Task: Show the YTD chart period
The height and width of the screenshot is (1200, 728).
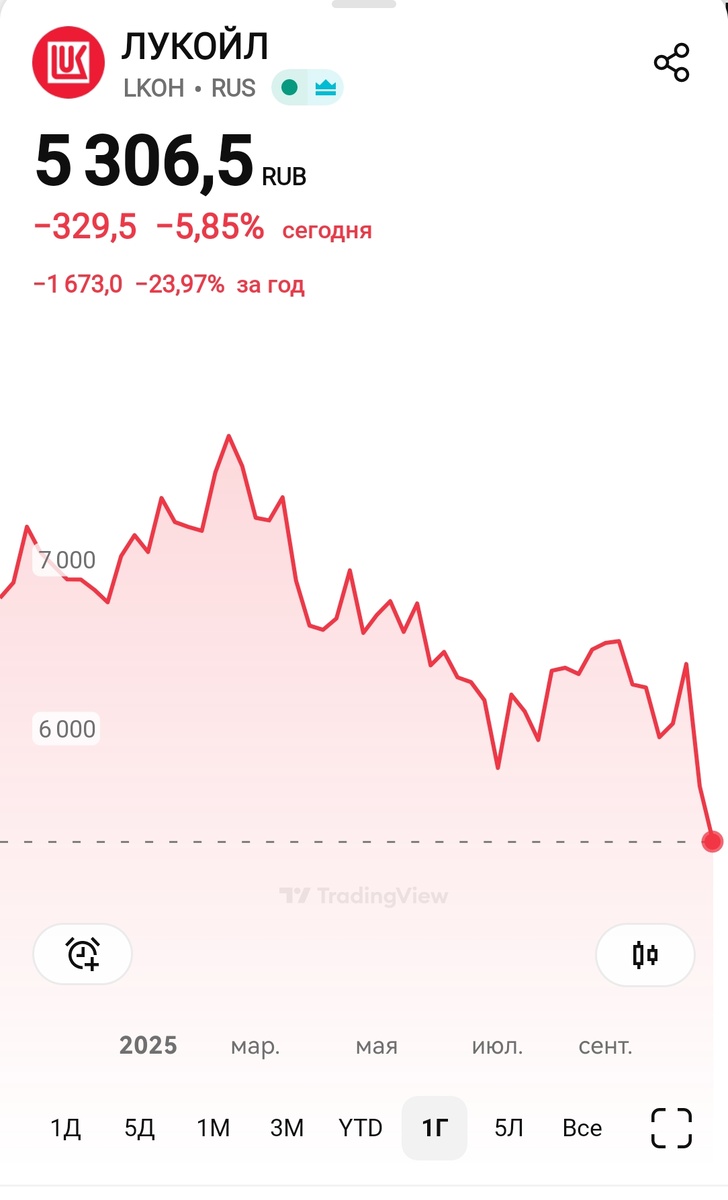Action: click(x=360, y=1128)
